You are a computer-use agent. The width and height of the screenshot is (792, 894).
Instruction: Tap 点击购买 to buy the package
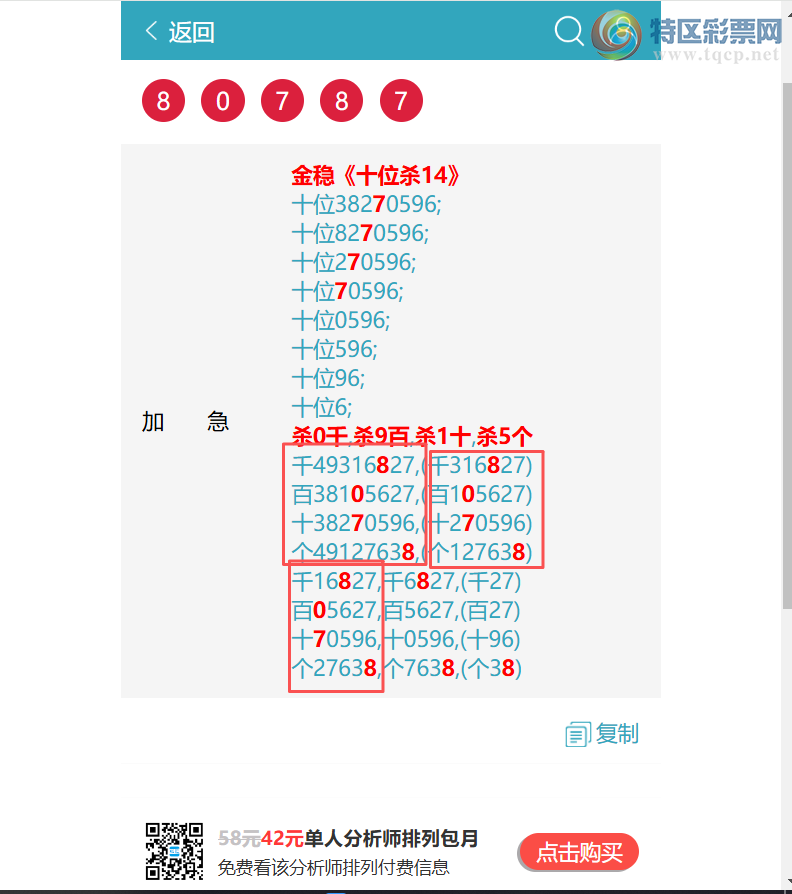(579, 852)
